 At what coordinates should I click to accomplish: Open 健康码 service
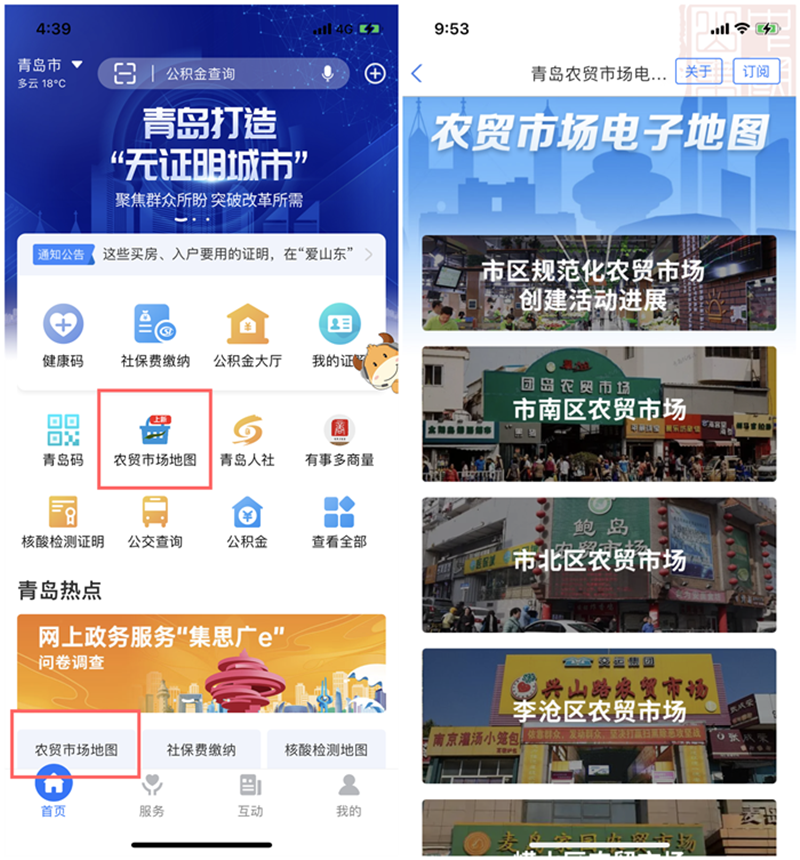(63, 335)
